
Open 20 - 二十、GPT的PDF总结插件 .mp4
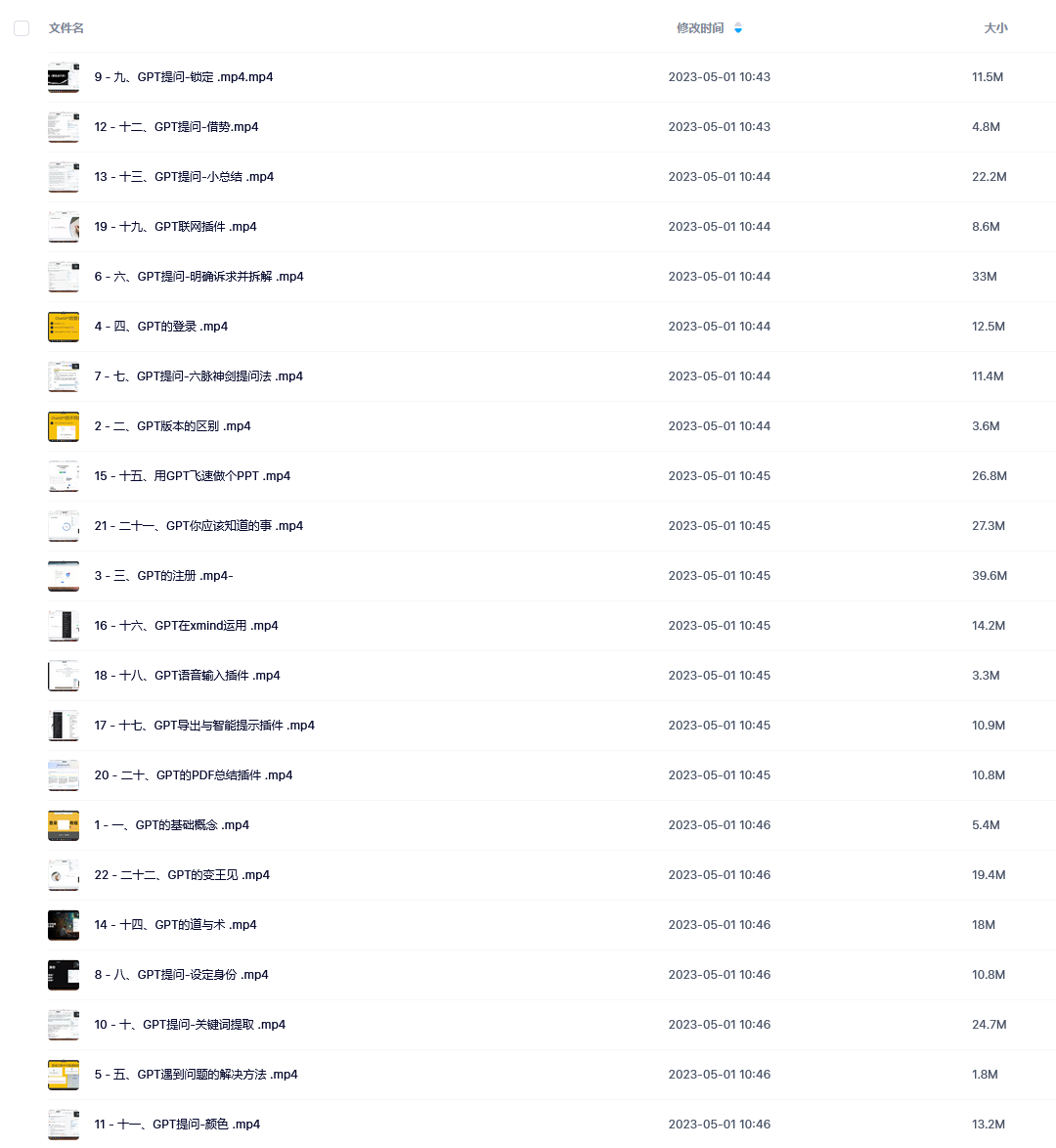194,775
